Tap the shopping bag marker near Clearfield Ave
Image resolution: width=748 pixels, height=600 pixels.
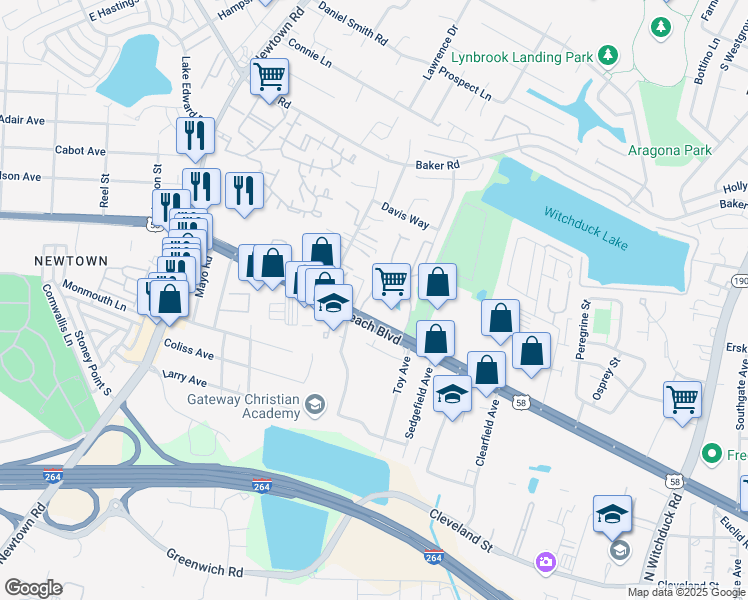(486, 370)
